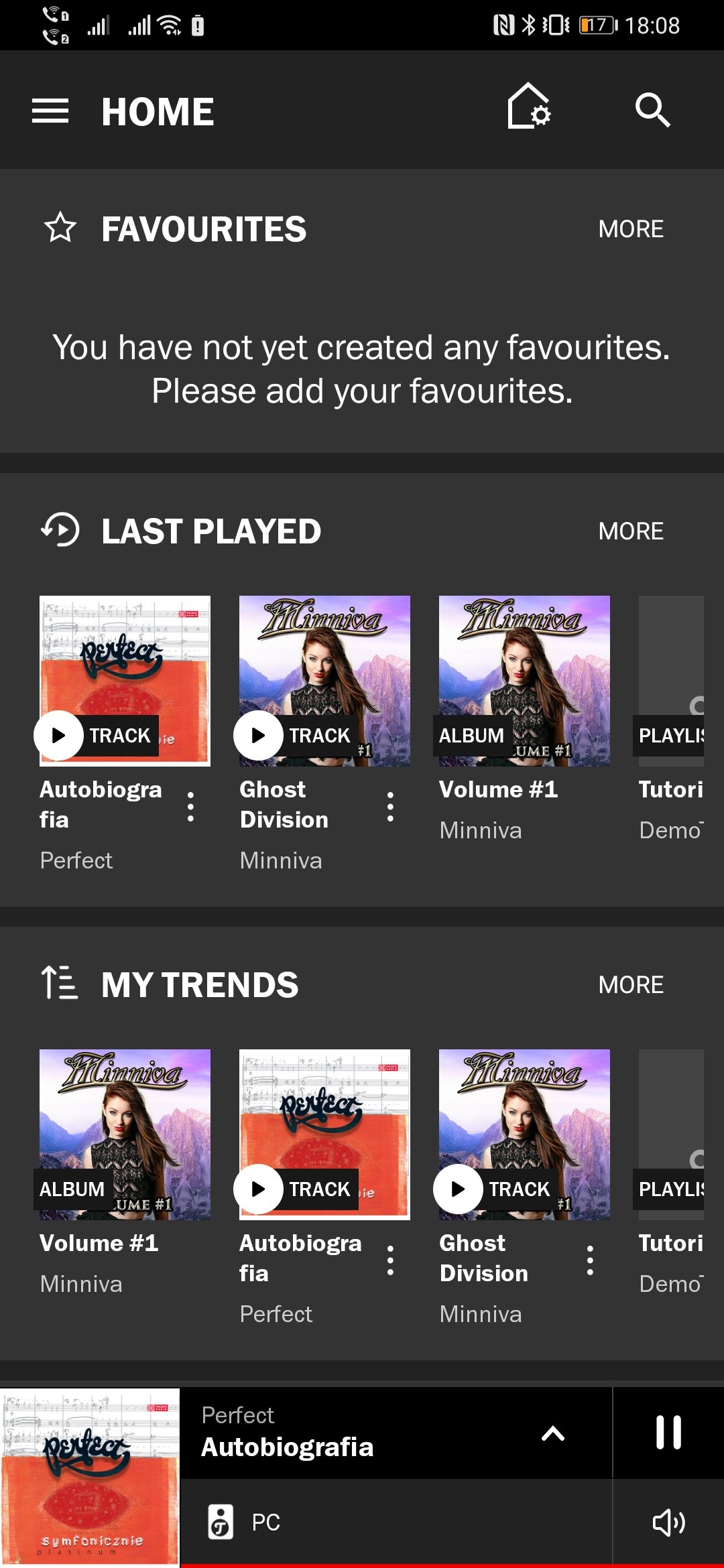The height and width of the screenshot is (1568, 724).
Task: Open options for Ghost Division in Last Played
Action: coord(390,806)
